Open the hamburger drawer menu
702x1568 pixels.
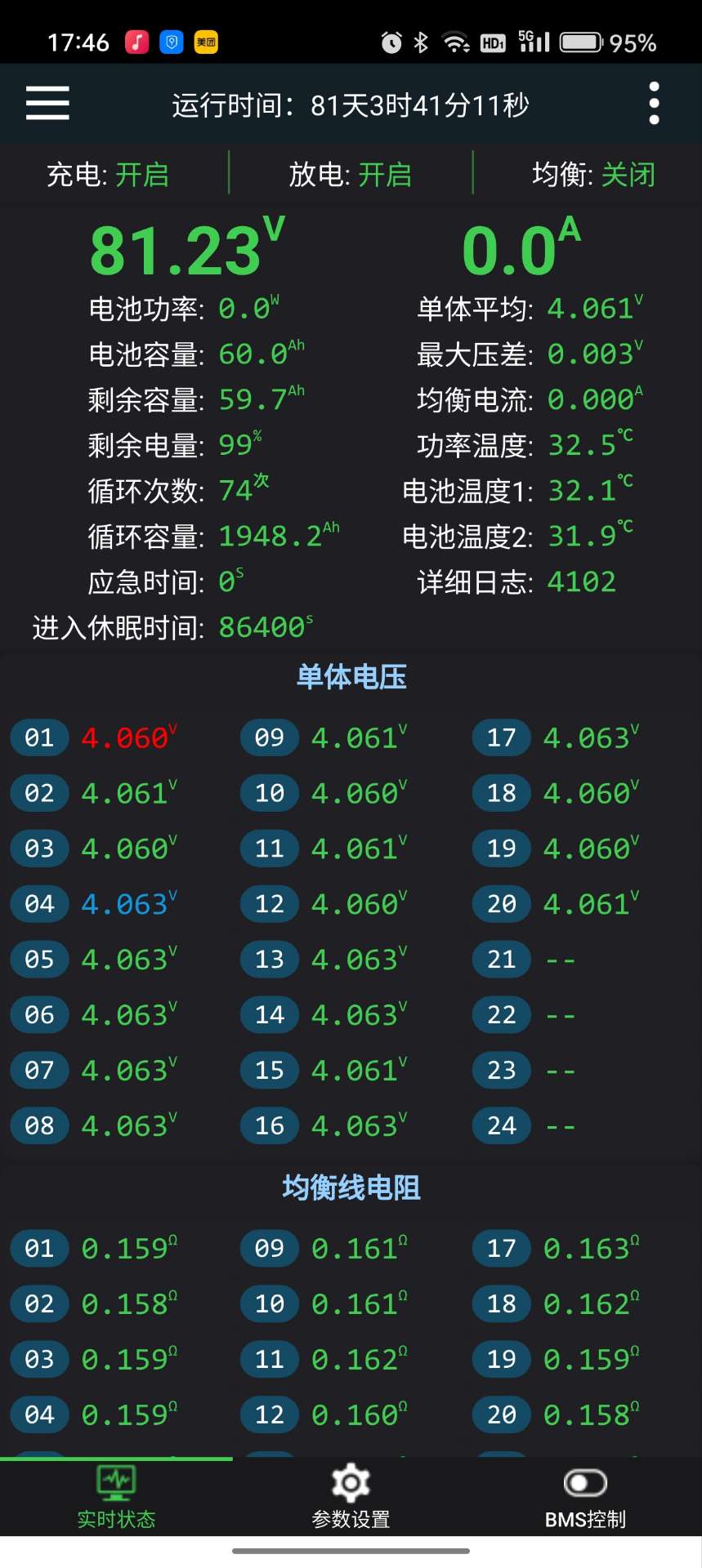(x=47, y=104)
